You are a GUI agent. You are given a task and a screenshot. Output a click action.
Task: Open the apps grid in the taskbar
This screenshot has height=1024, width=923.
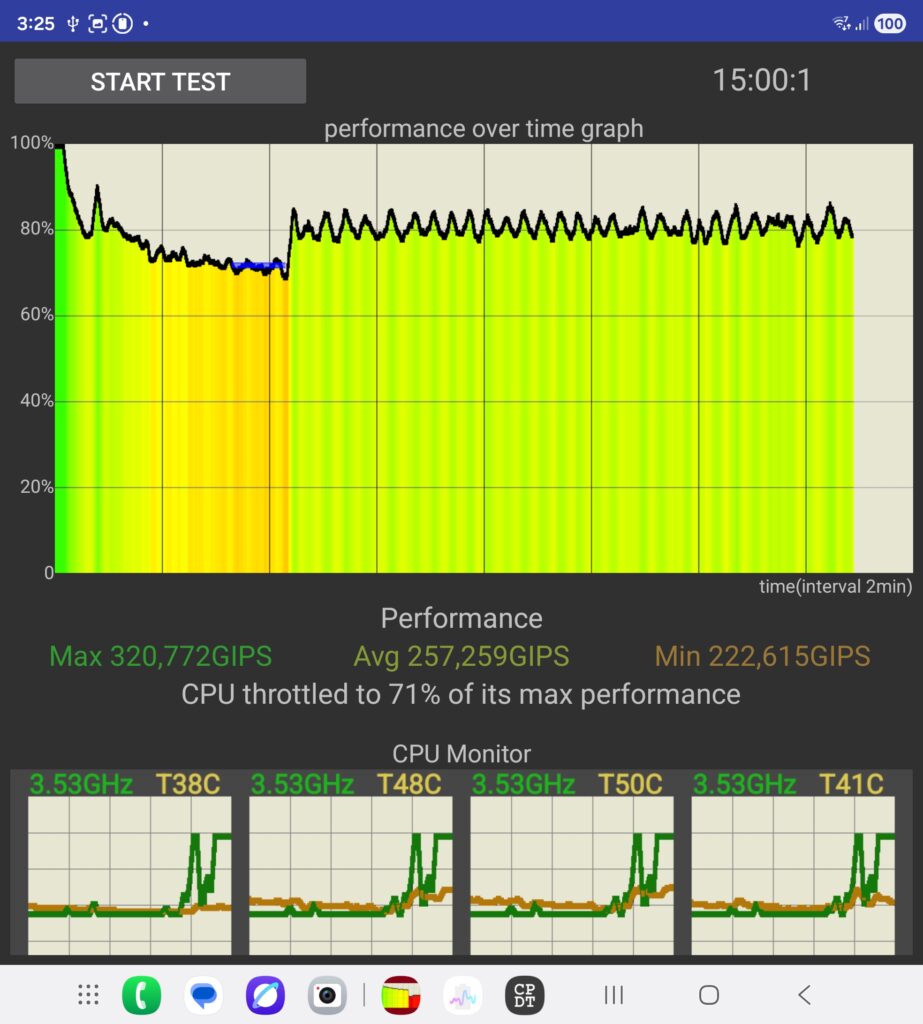click(x=88, y=994)
